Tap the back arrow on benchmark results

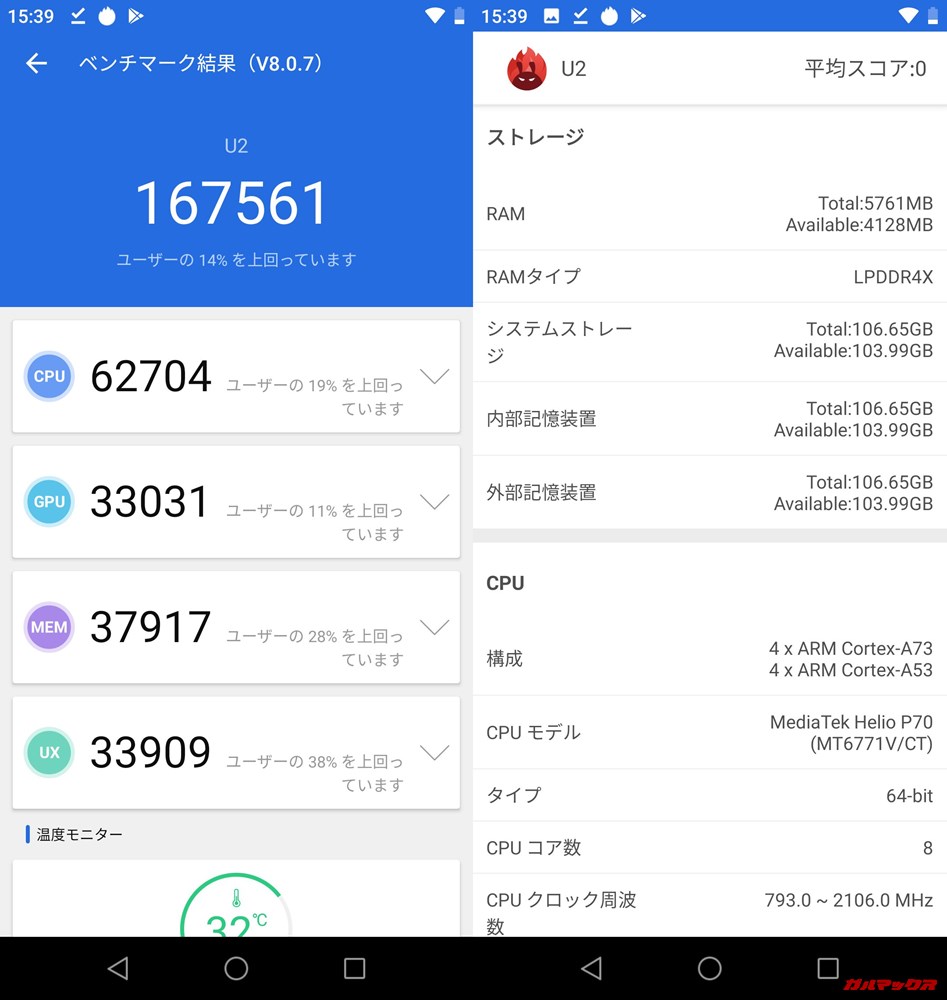coord(36,63)
